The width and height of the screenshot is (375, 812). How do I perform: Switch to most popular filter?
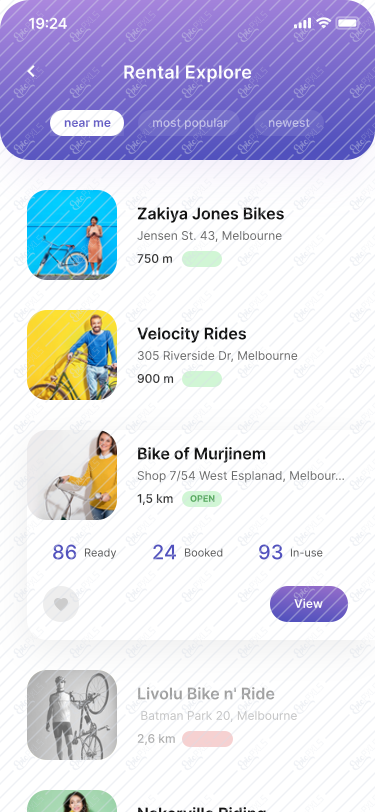pos(190,123)
